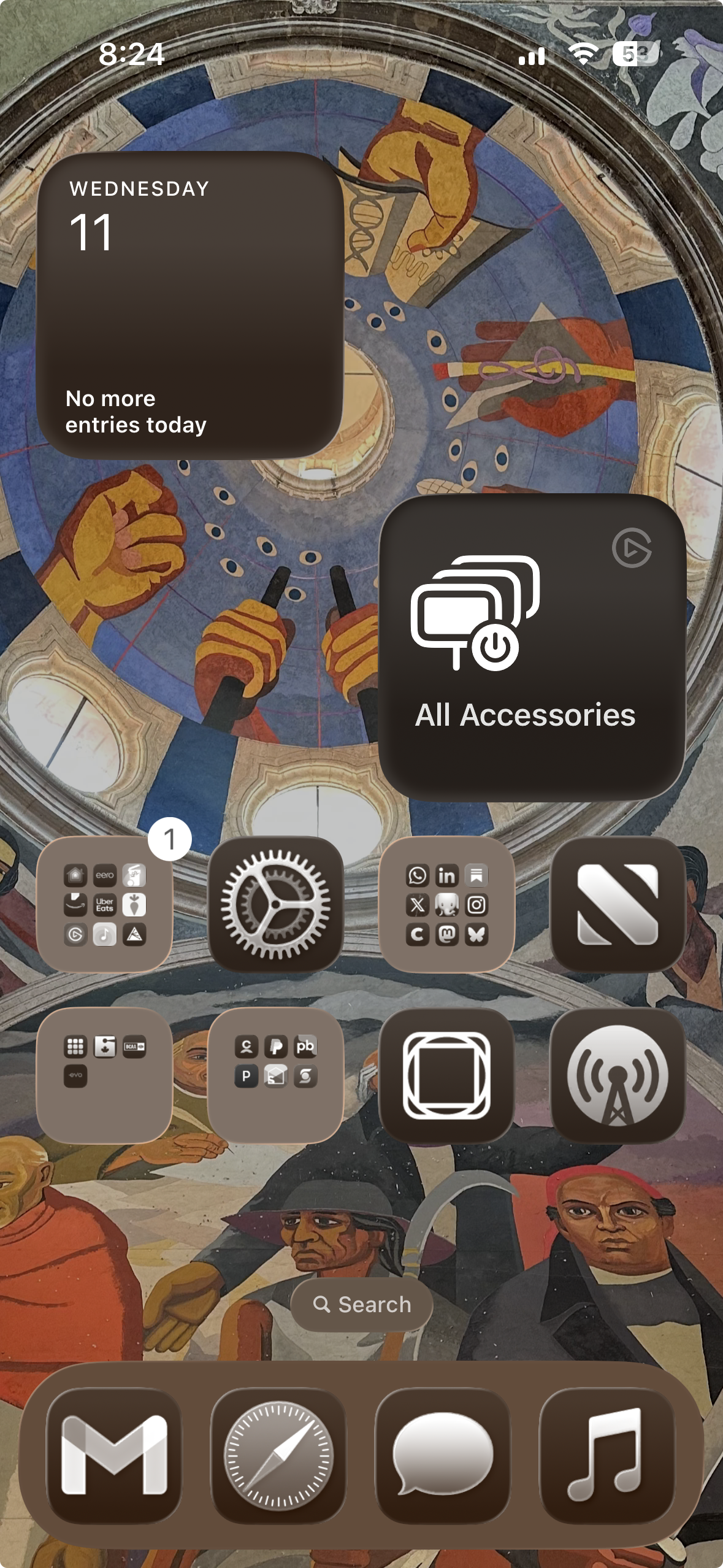Image resolution: width=723 pixels, height=1568 pixels.
Task: Open the folder with eero and Uber Eats
Action: coord(104,904)
